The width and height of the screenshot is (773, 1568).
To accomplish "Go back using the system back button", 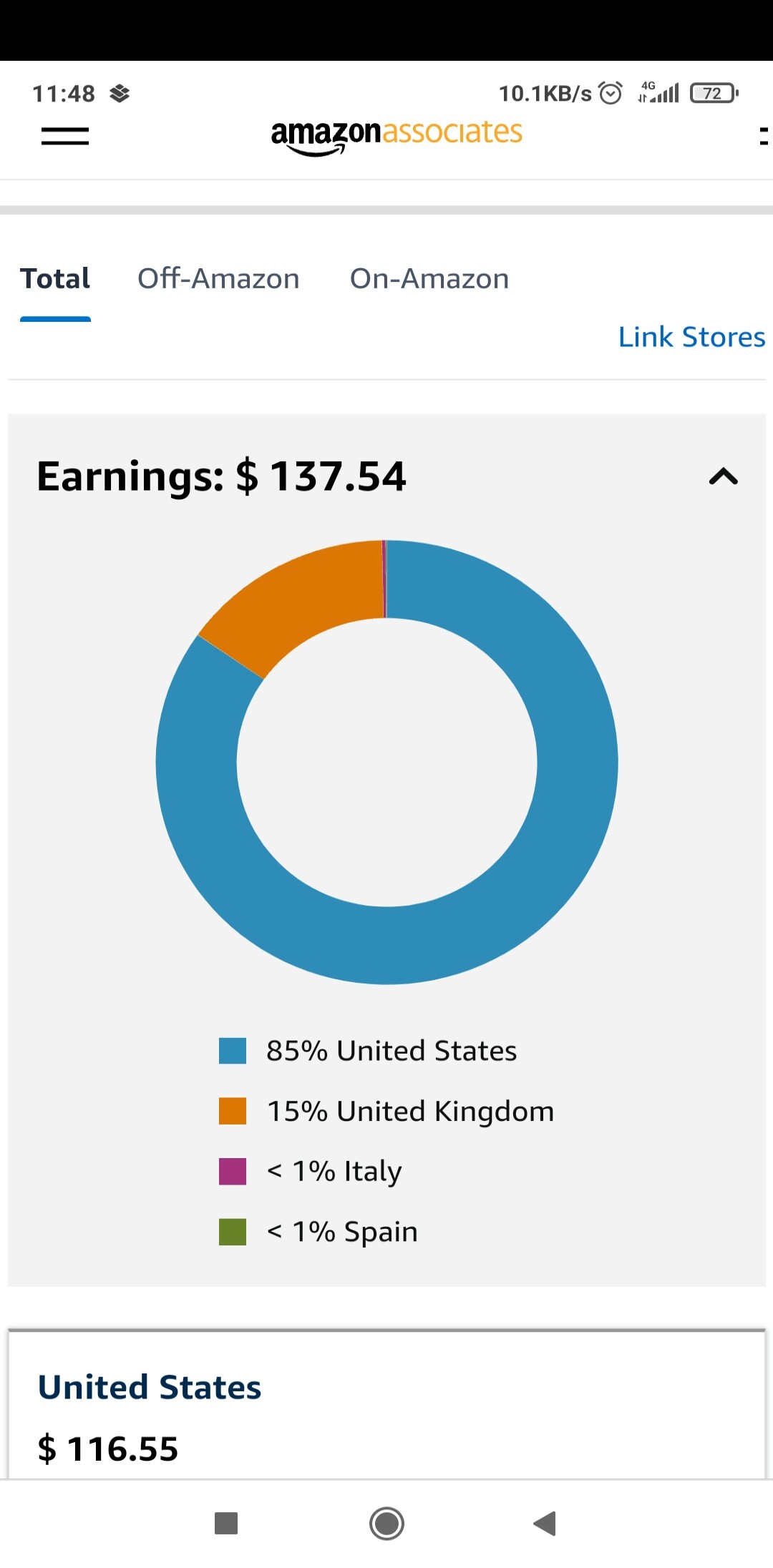I will (x=545, y=1523).
